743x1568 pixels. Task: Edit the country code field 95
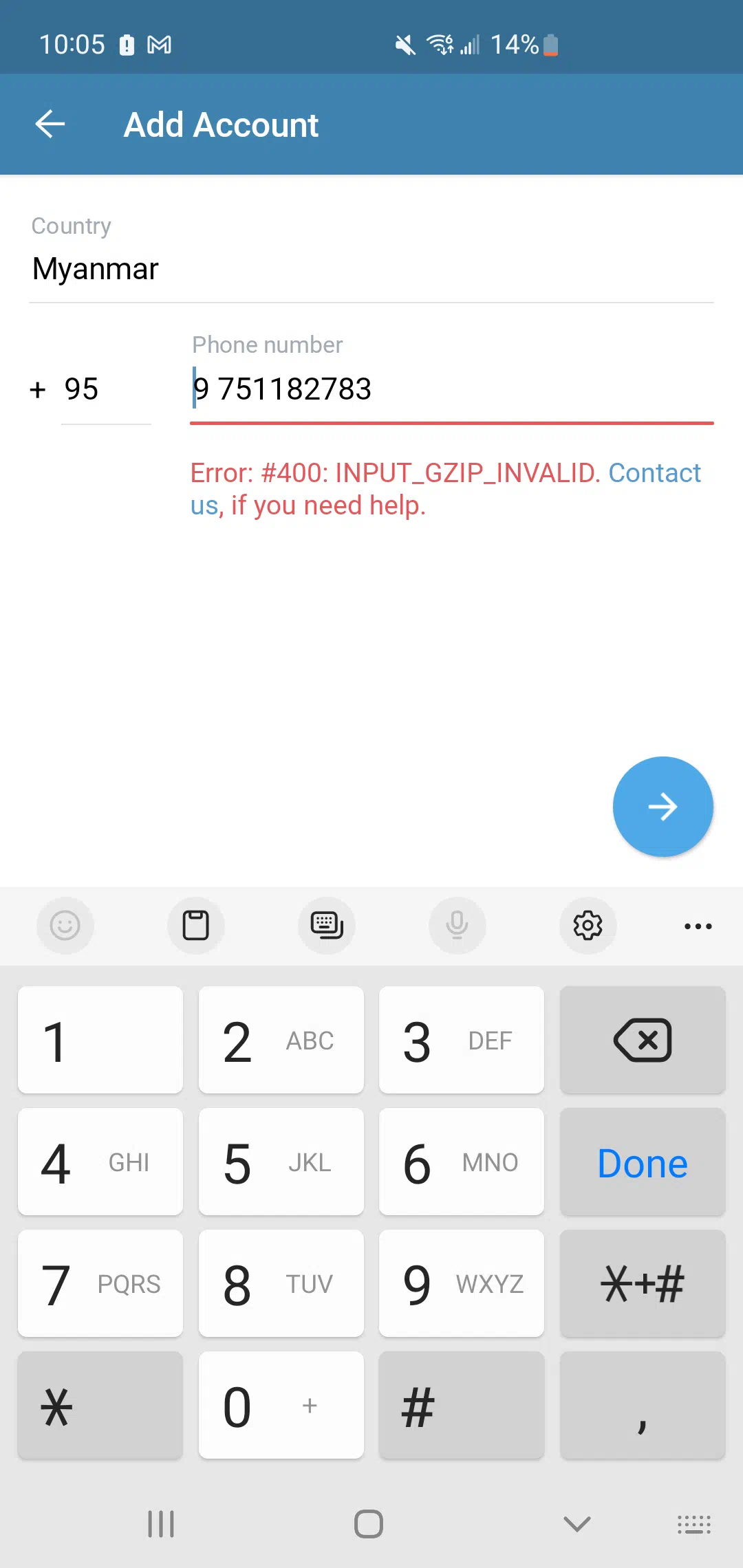tap(106, 389)
